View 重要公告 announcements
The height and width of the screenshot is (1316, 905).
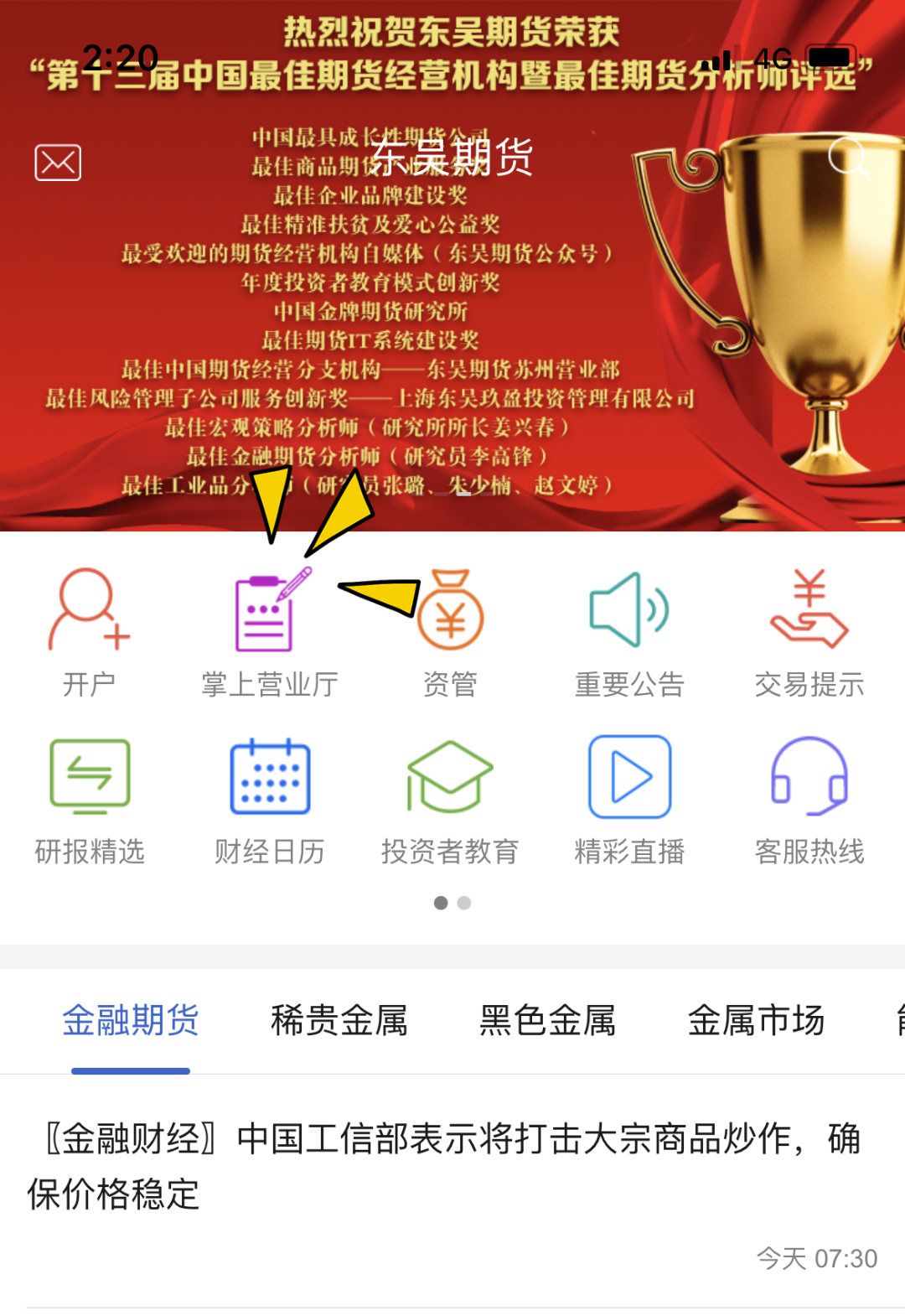click(629, 632)
